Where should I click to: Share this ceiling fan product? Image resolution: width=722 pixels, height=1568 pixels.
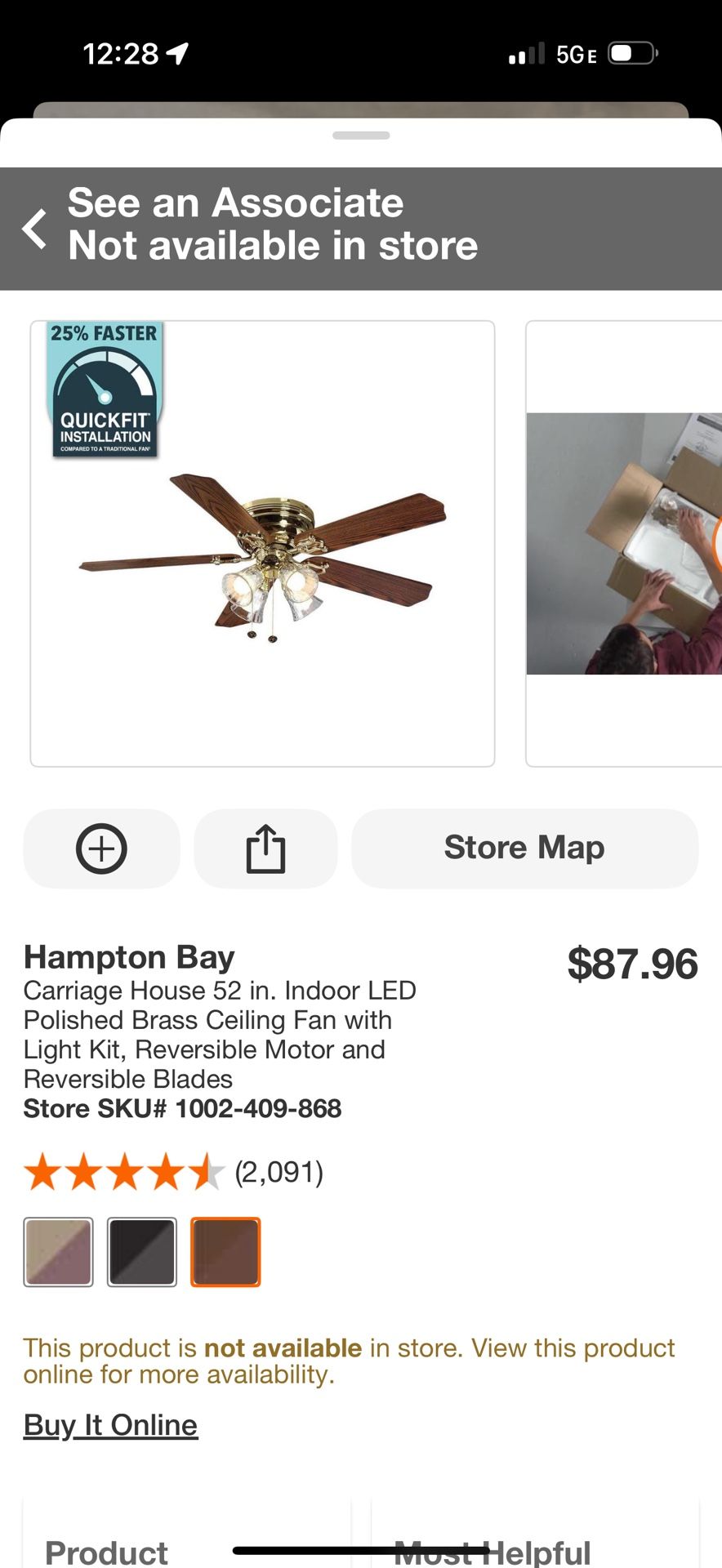265,849
